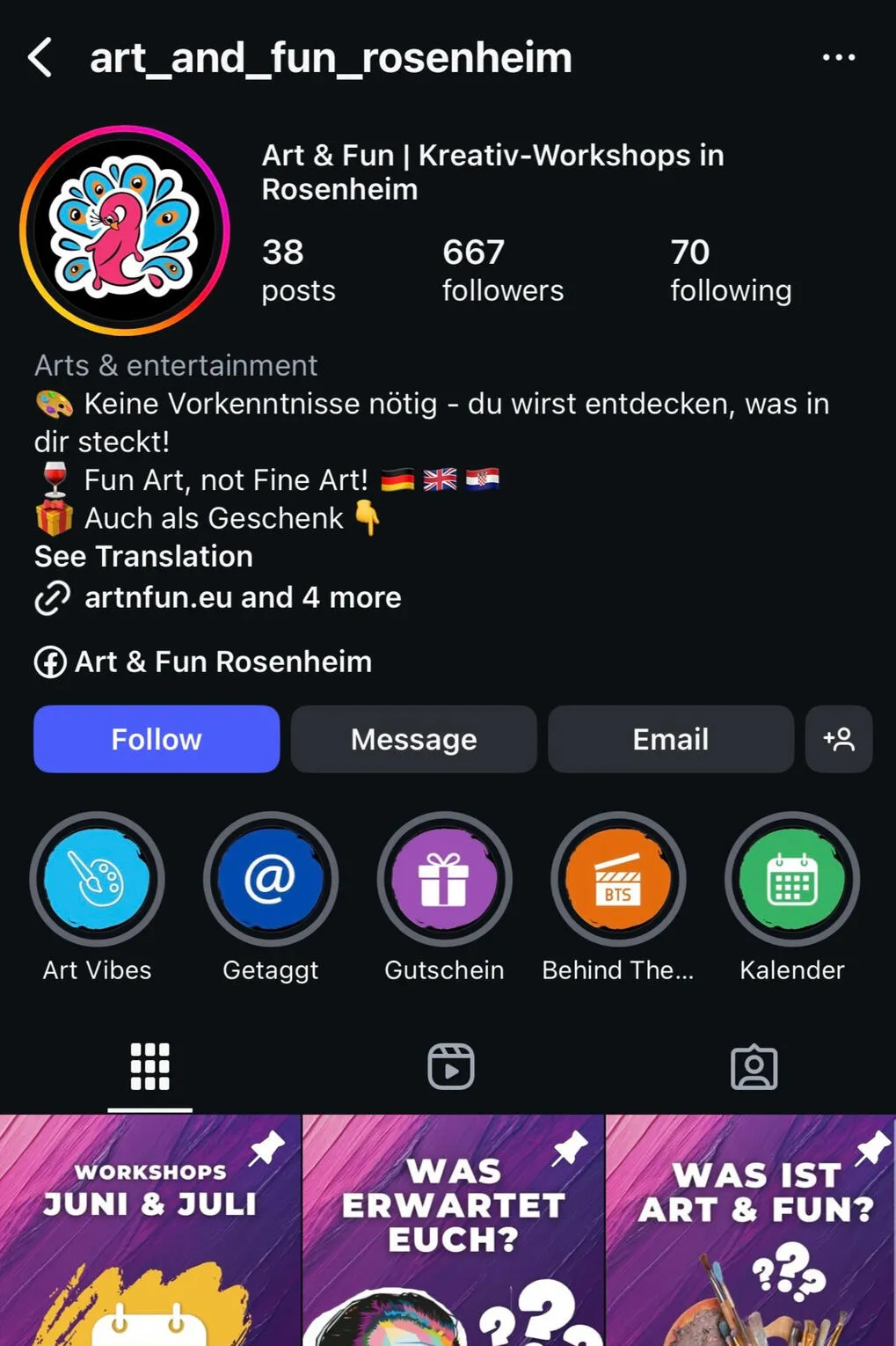Switch to the posts grid tab
The width and height of the screenshot is (896, 1346).
click(x=149, y=1067)
